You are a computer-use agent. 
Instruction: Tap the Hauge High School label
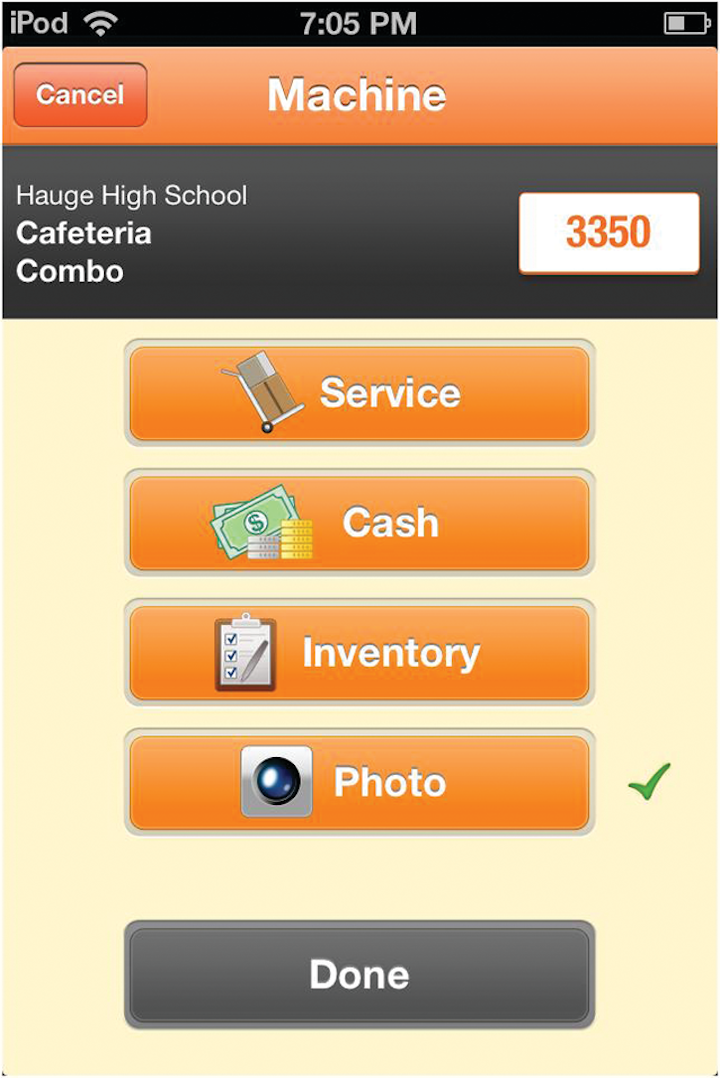133,196
